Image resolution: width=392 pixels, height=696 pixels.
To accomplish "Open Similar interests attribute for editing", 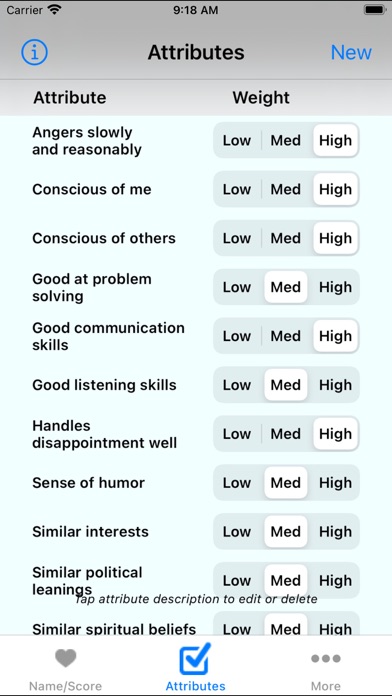I will (90, 531).
